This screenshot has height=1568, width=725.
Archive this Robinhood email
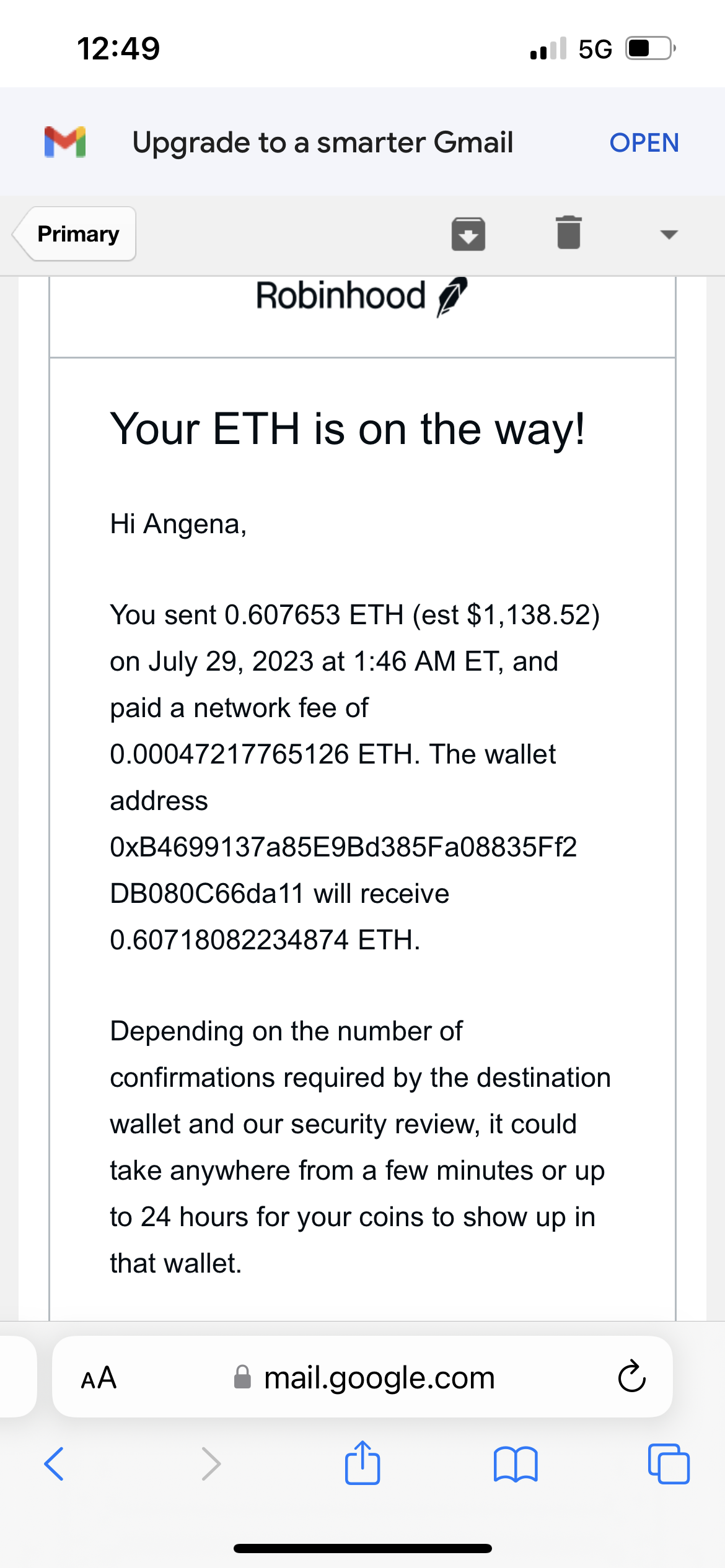pos(468,233)
